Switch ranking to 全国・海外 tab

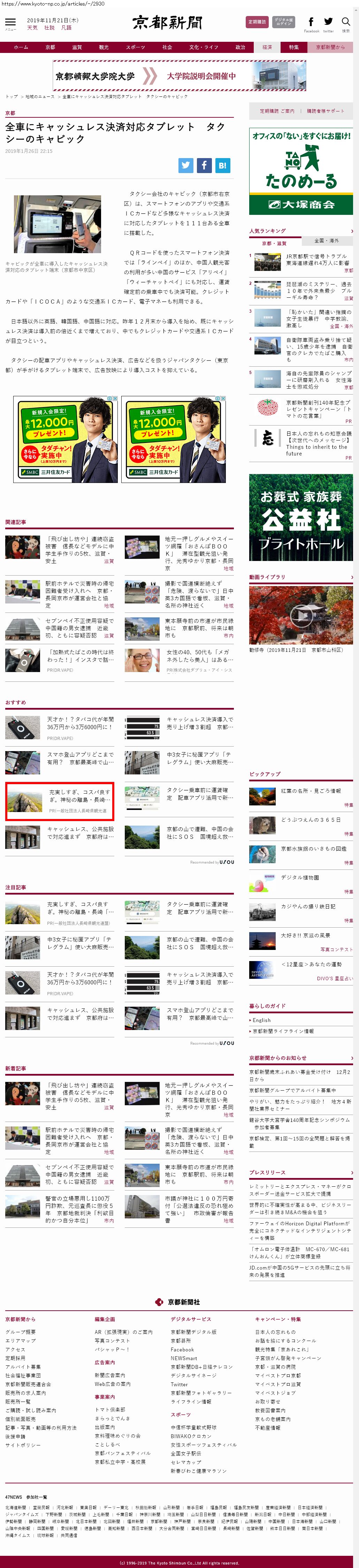coord(327,240)
